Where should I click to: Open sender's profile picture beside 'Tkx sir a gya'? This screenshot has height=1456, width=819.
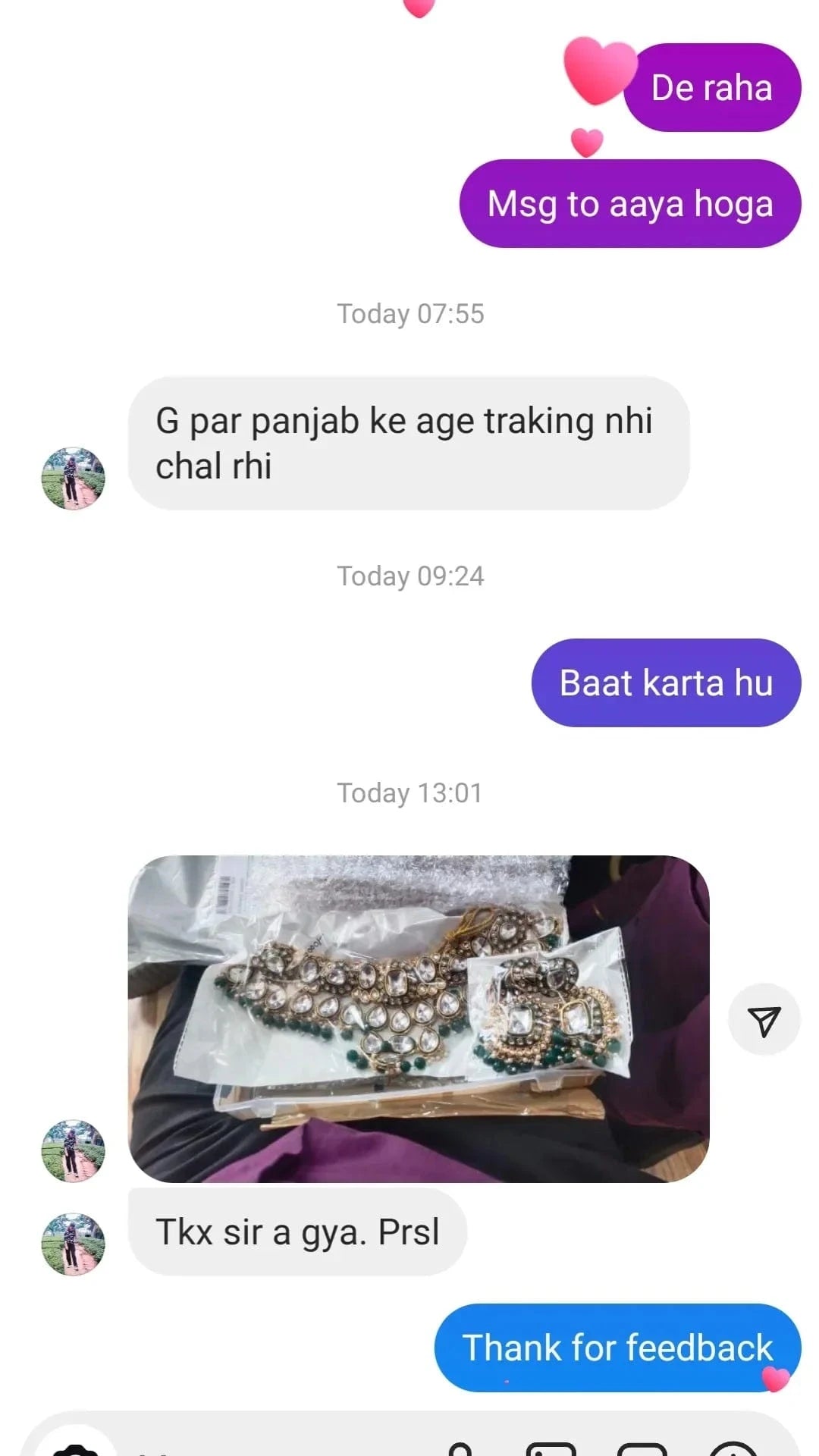pyautogui.click(x=73, y=1244)
